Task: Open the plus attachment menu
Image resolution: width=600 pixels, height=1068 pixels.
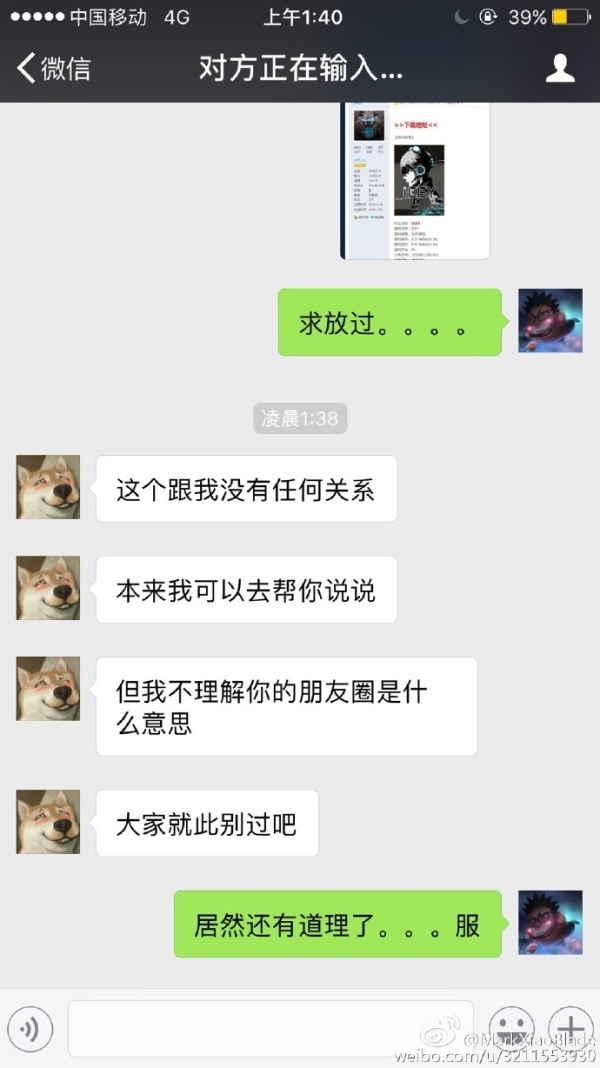Action: [570, 1028]
